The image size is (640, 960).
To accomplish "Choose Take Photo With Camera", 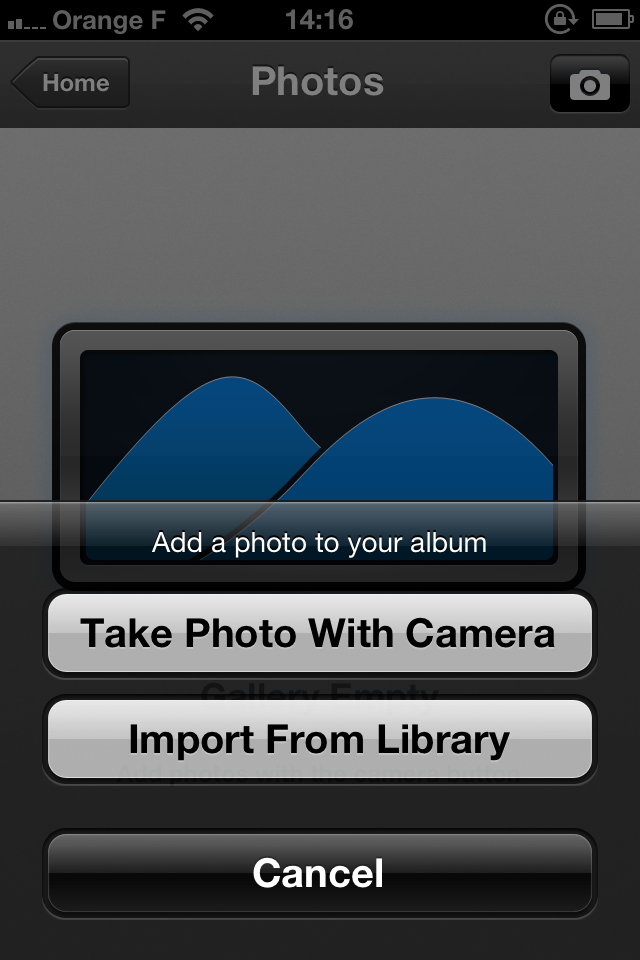I will (x=319, y=634).
